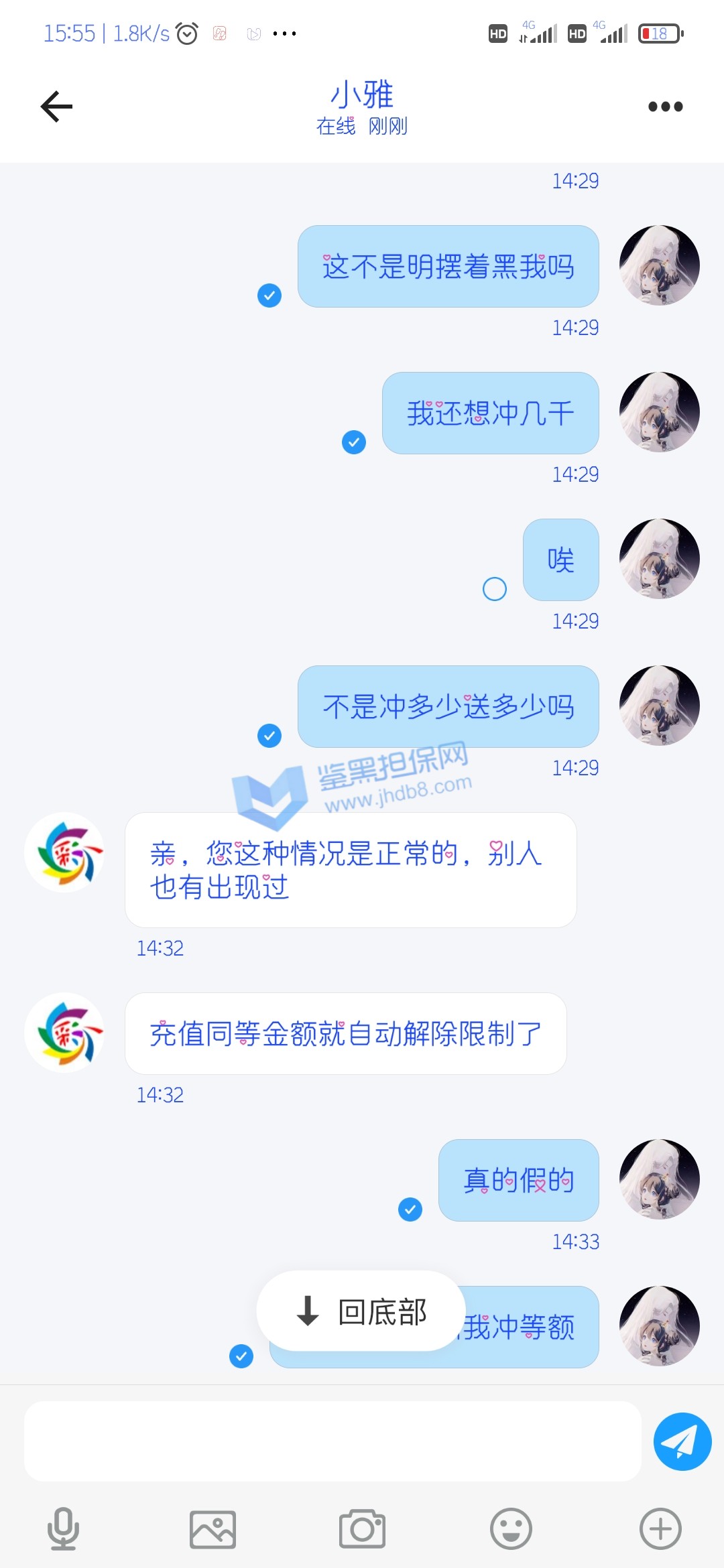The height and width of the screenshot is (1568, 724).
Task: Open the camera to take a photo
Action: 362,1529
